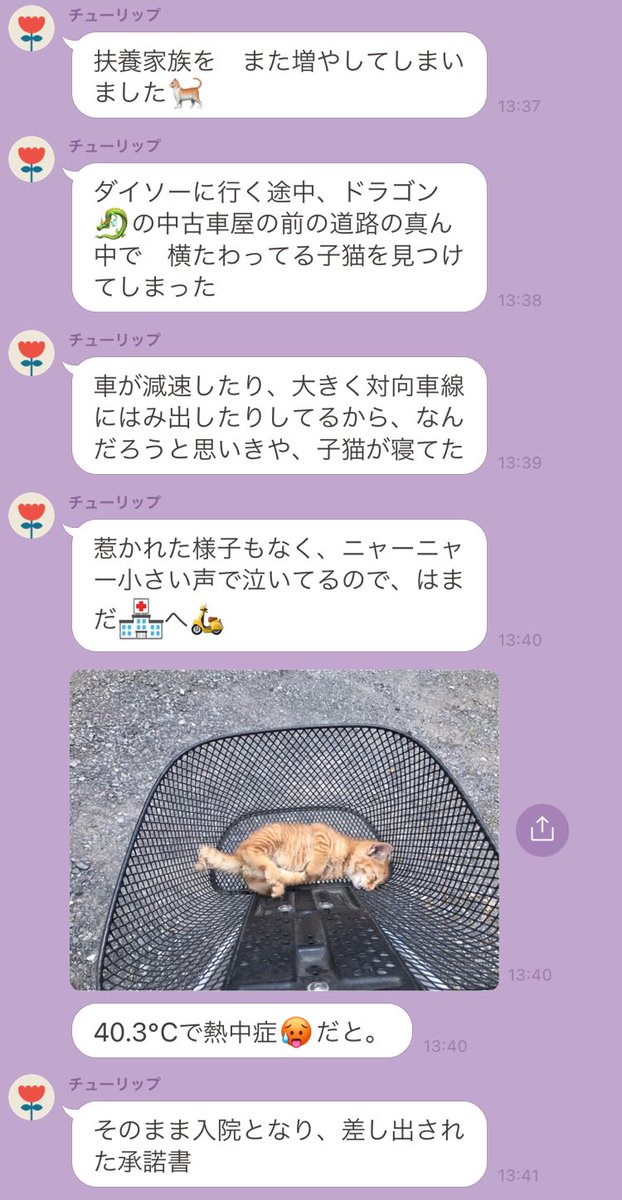Share the kitten photo via share icon
The width and height of the screenshot is (622, 1200).
click(542, 829)
